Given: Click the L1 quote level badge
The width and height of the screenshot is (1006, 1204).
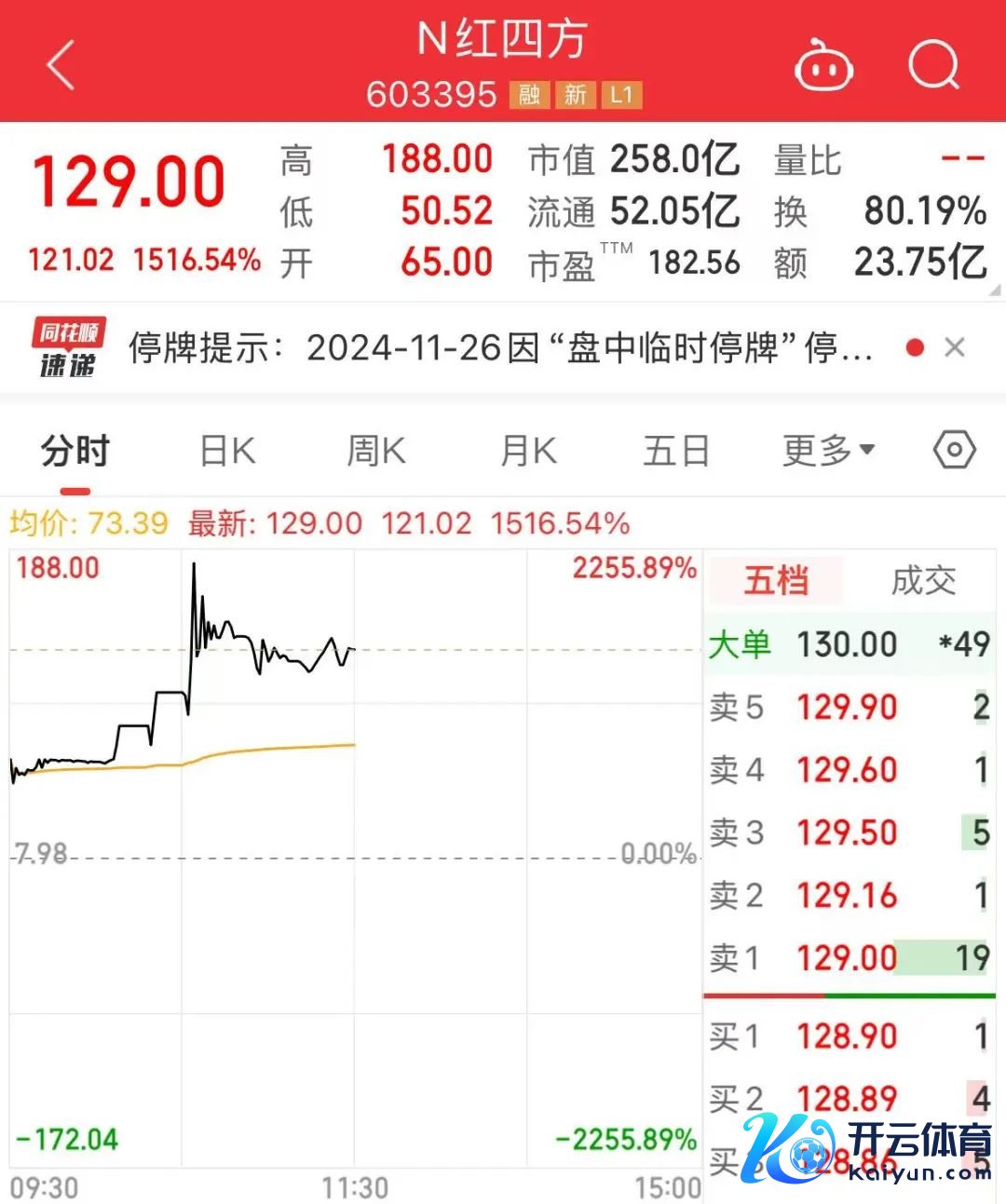Looking at the screenshot, I should pos(622,94).
